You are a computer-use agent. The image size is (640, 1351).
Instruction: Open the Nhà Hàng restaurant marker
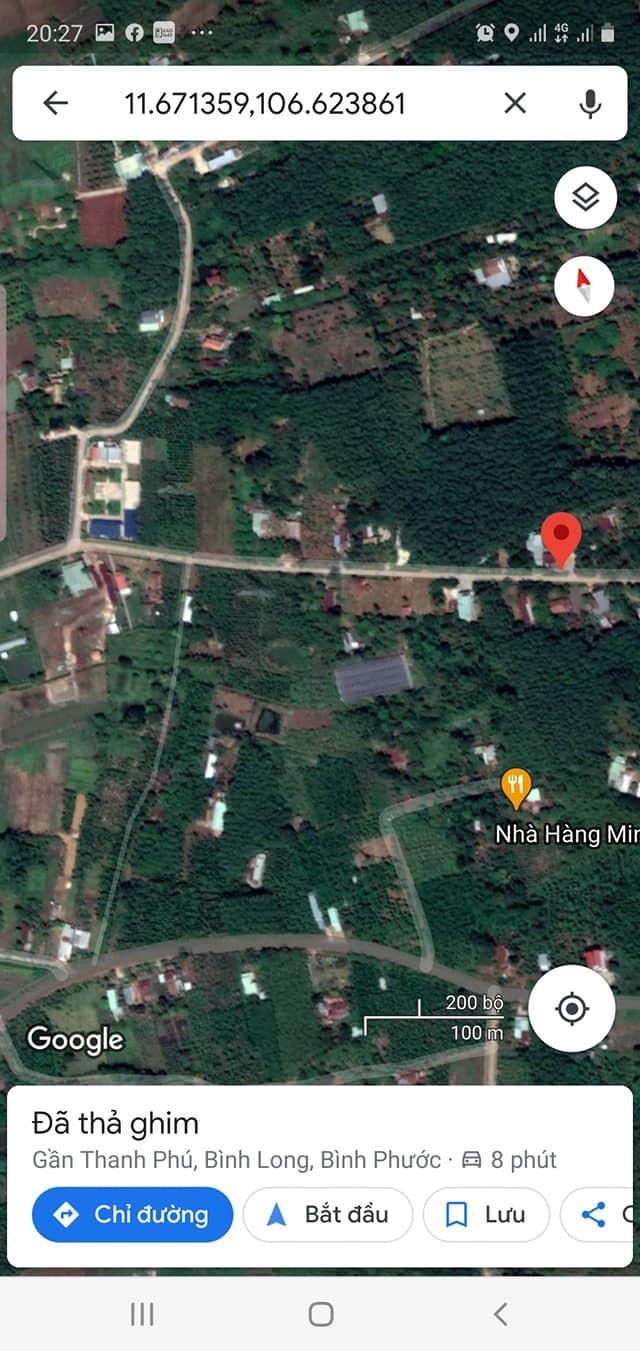(x=516, y=789)
